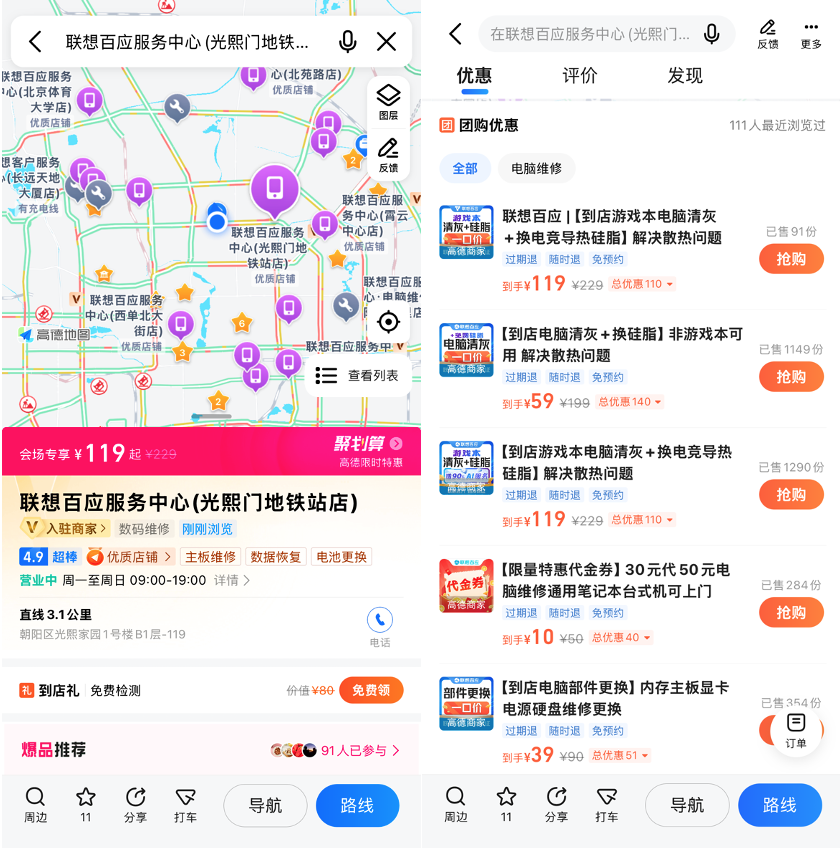The height and width of the screenshot is (848, 840).
Task: Switch to the 评价 tab
Action: pyautogui.click(x=580, y=76)
